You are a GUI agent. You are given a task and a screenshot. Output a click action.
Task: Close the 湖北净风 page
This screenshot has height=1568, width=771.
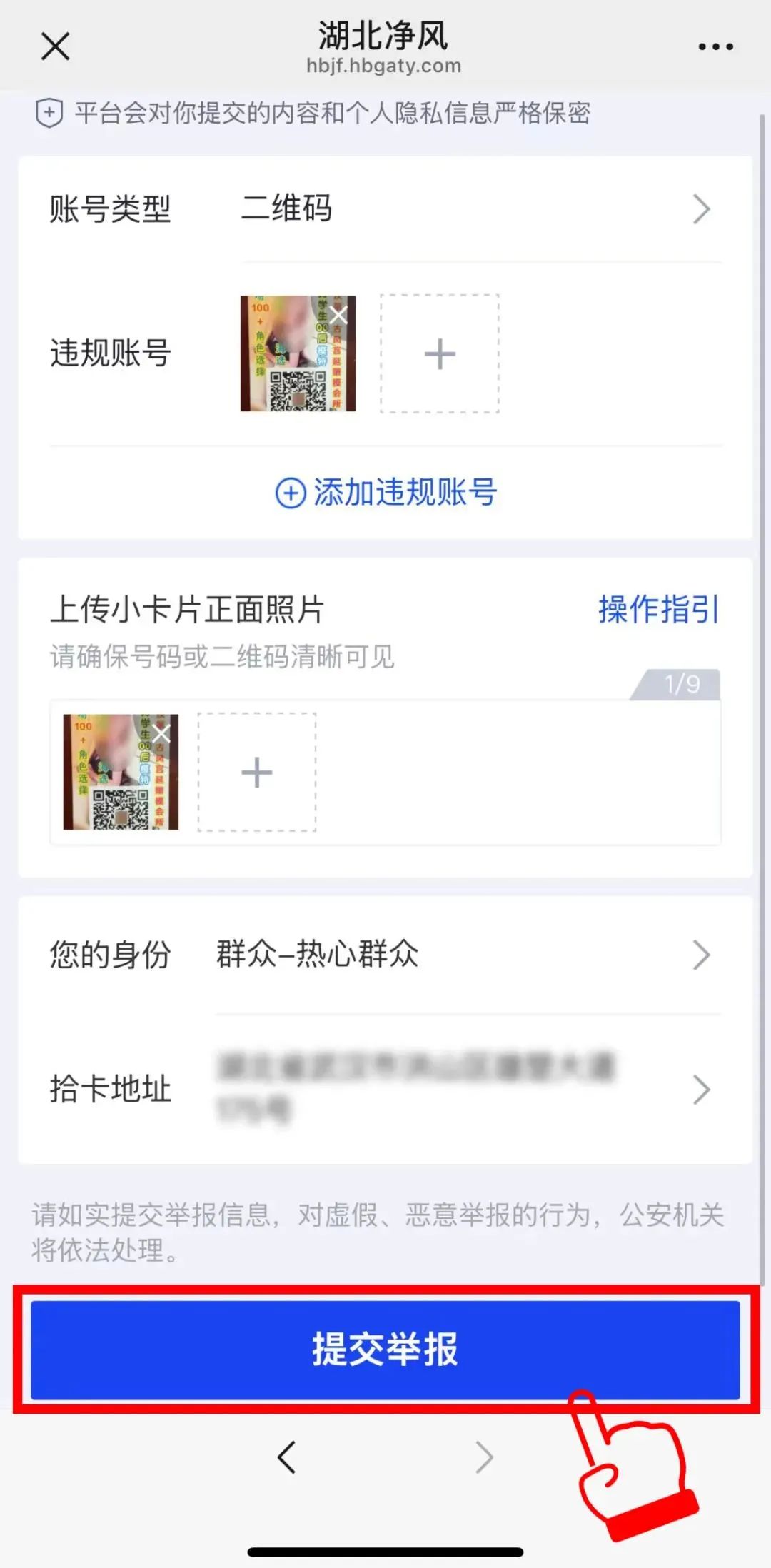click(x=55, y=47)
